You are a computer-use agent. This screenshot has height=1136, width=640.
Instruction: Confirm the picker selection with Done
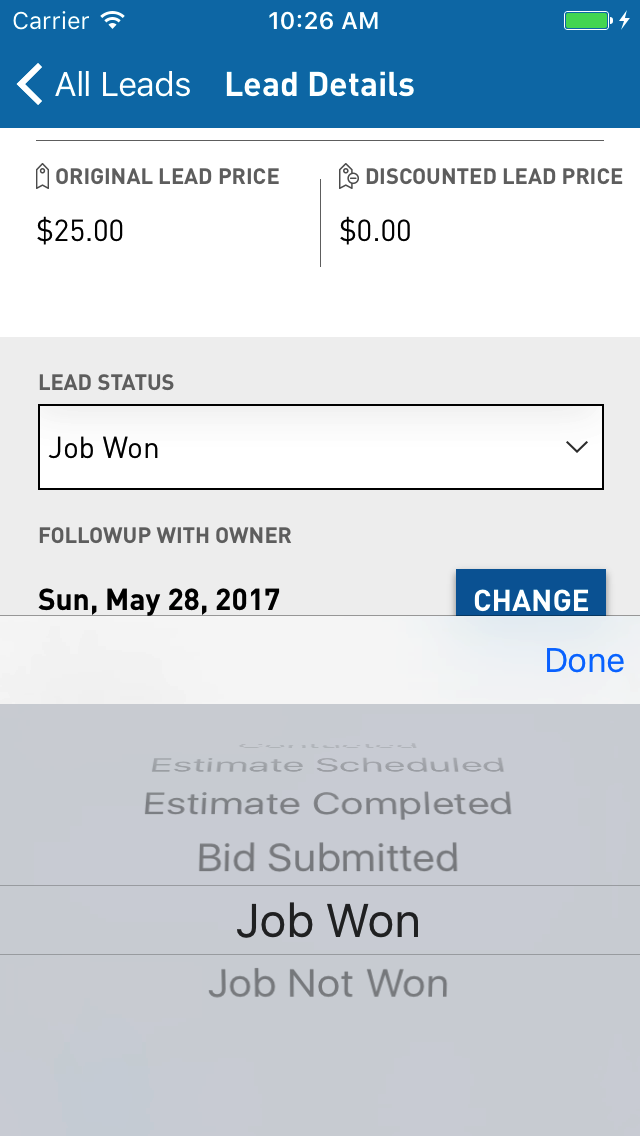pos(584,660)
